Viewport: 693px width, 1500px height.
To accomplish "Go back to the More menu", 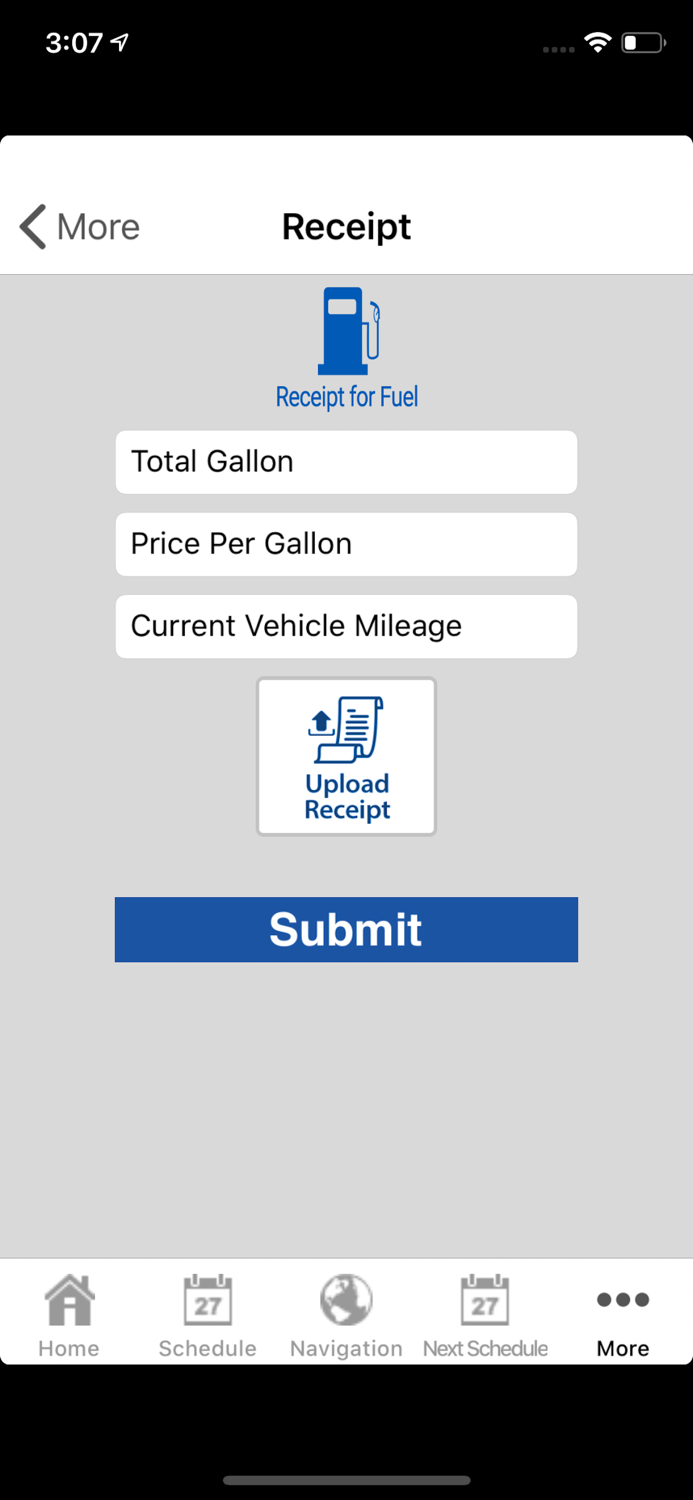I will point(80,227).
